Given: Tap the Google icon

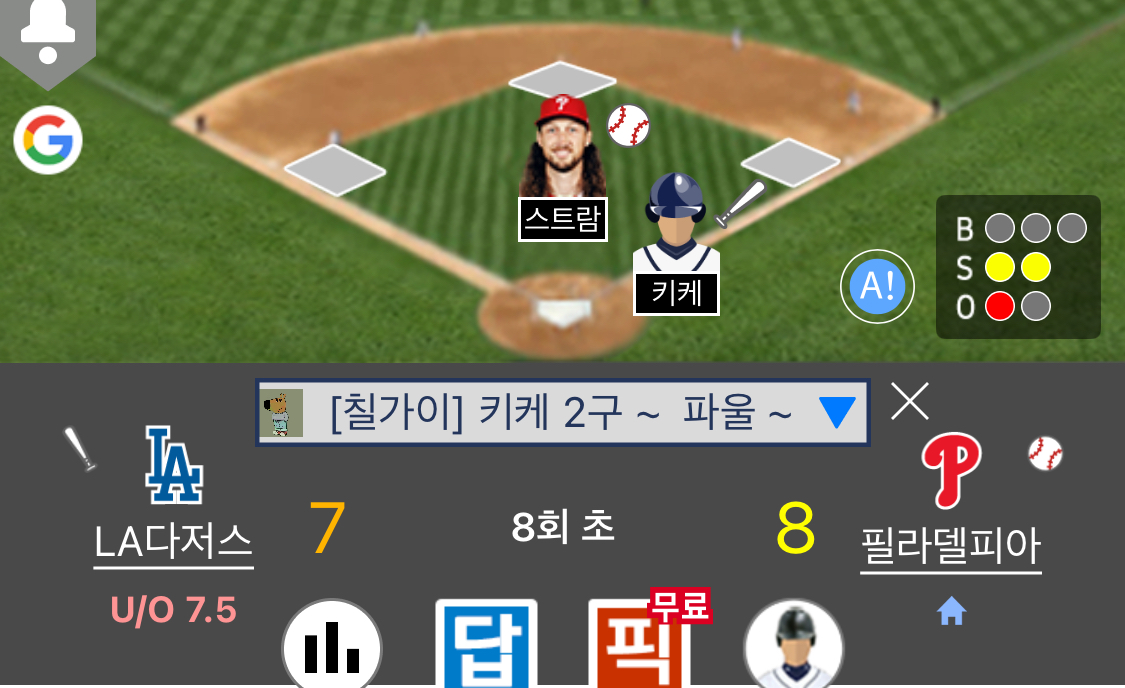Looking at the screenshot, I should click(47, 141).
